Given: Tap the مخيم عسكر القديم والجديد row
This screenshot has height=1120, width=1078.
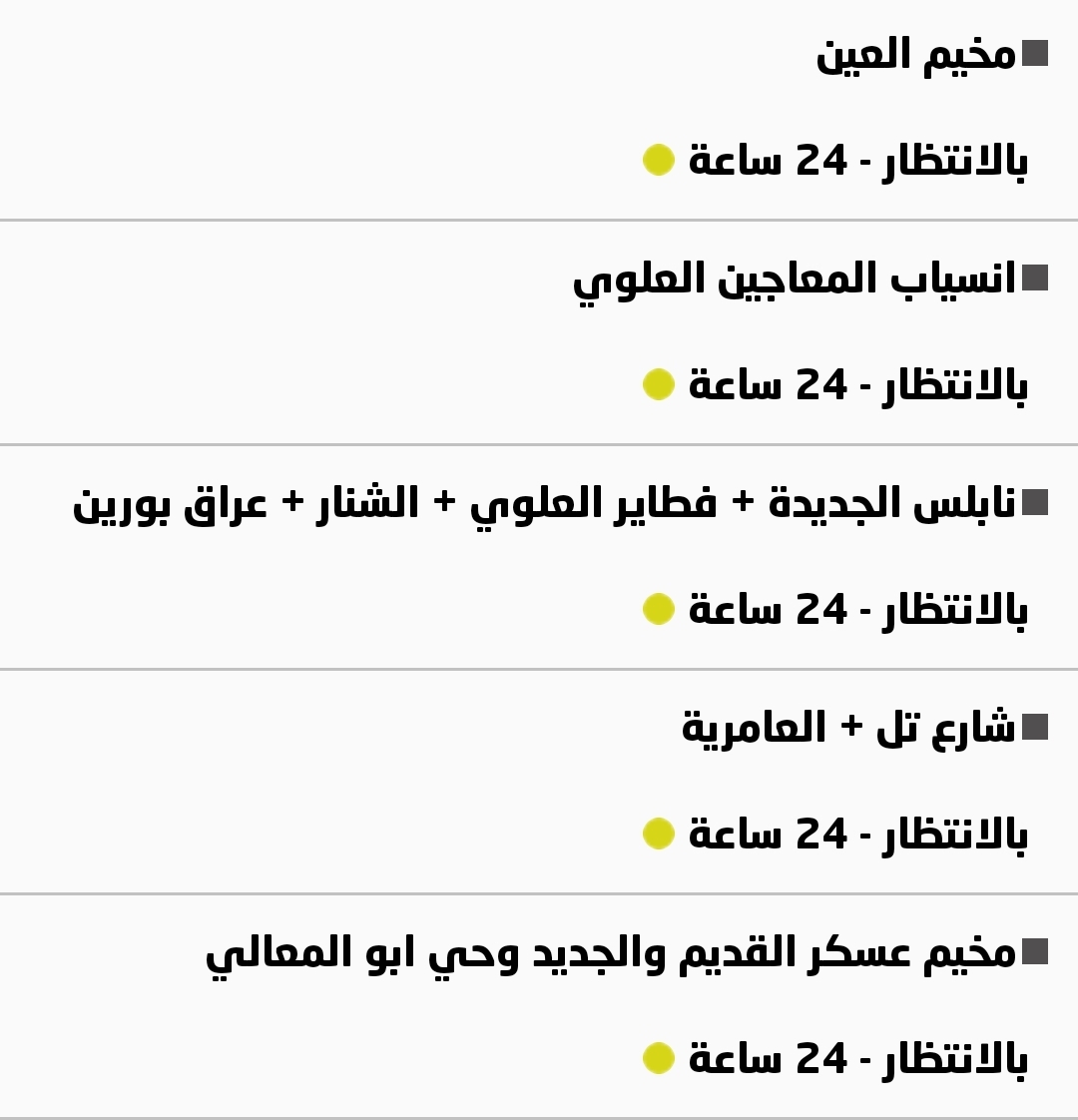Looking at the screenshot, I should (x=611, y=953).
